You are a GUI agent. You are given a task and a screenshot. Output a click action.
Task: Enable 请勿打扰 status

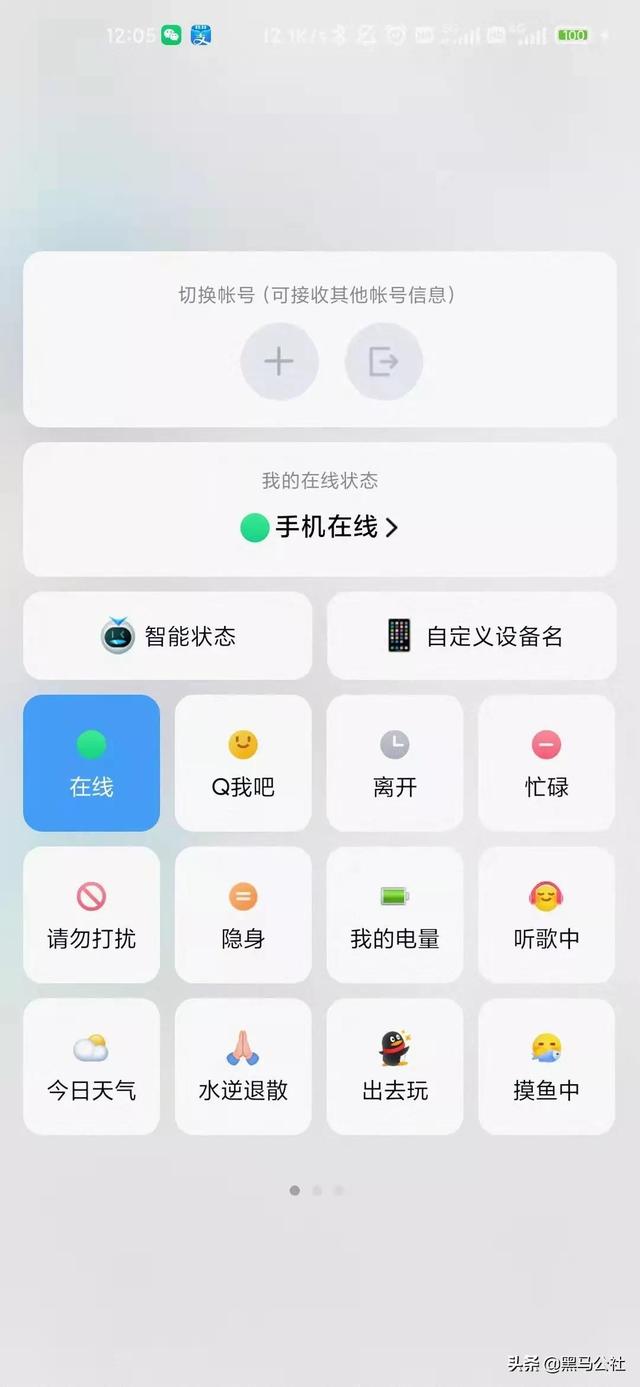(x=91, y=915)
